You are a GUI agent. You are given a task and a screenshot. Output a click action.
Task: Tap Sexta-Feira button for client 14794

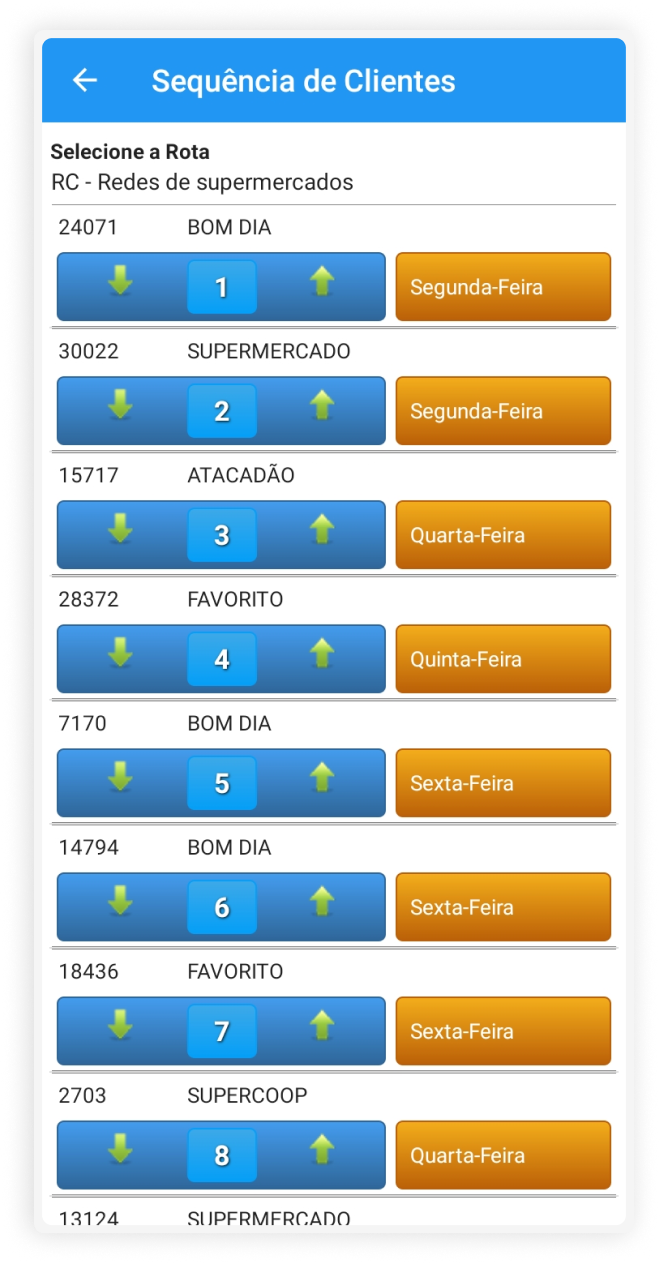[502, 907]
